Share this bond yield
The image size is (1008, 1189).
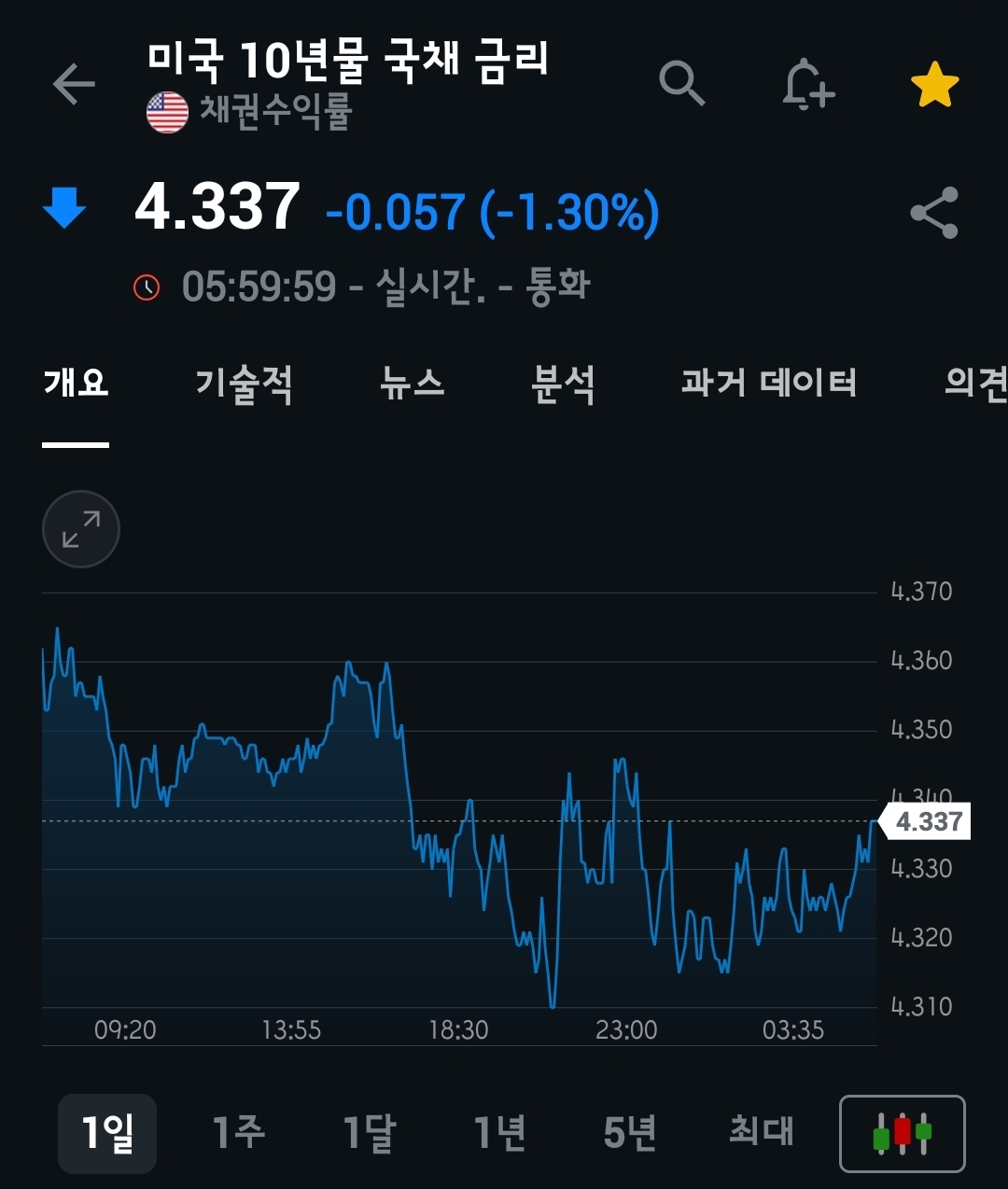click(x=934, y=213)
